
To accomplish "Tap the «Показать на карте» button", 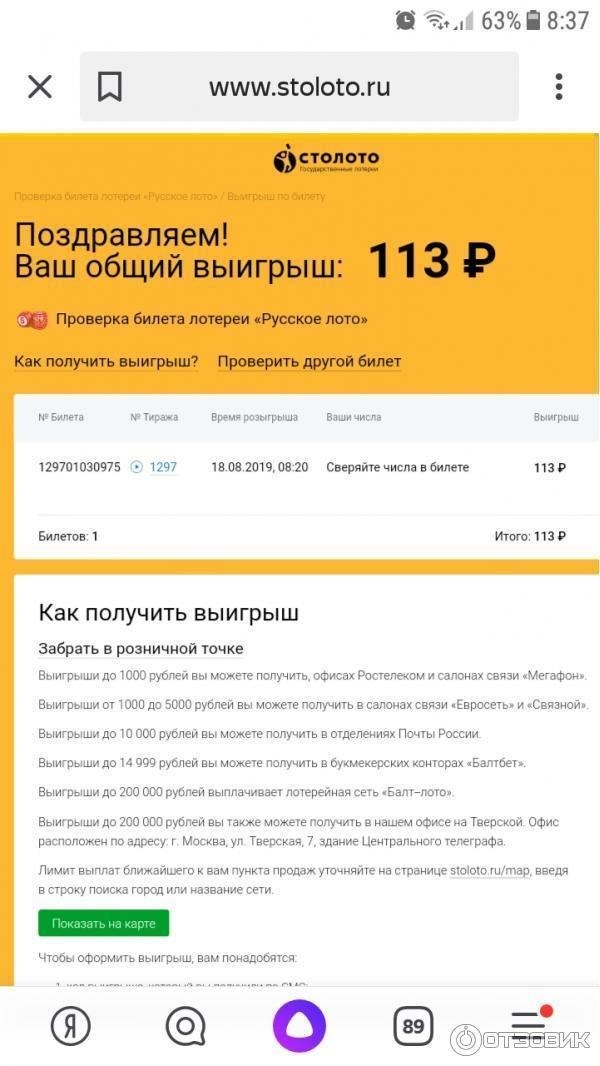I will point(104,922).
